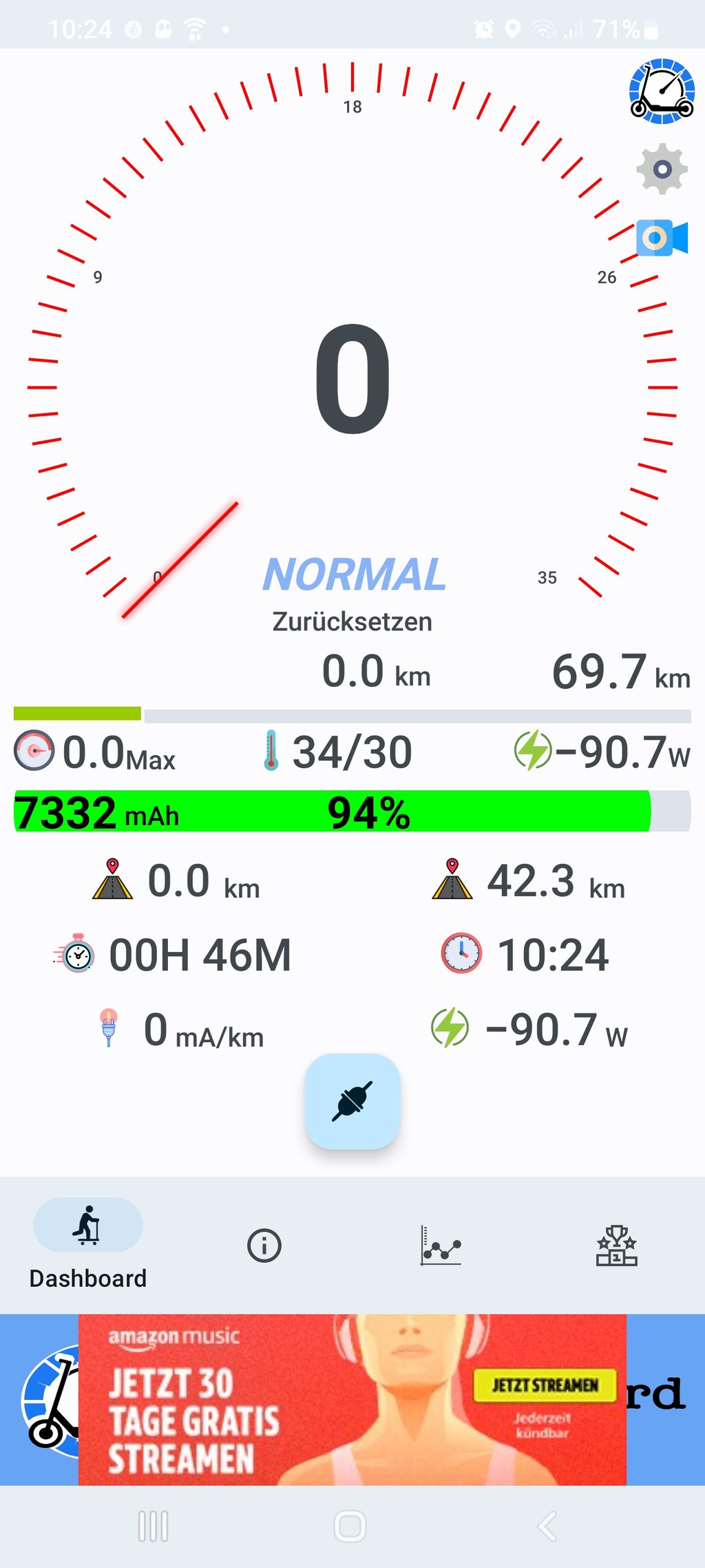This screenshot has height=1568, width=705.
Task: Go to the home screen
Action: (x=350, y=1526)
